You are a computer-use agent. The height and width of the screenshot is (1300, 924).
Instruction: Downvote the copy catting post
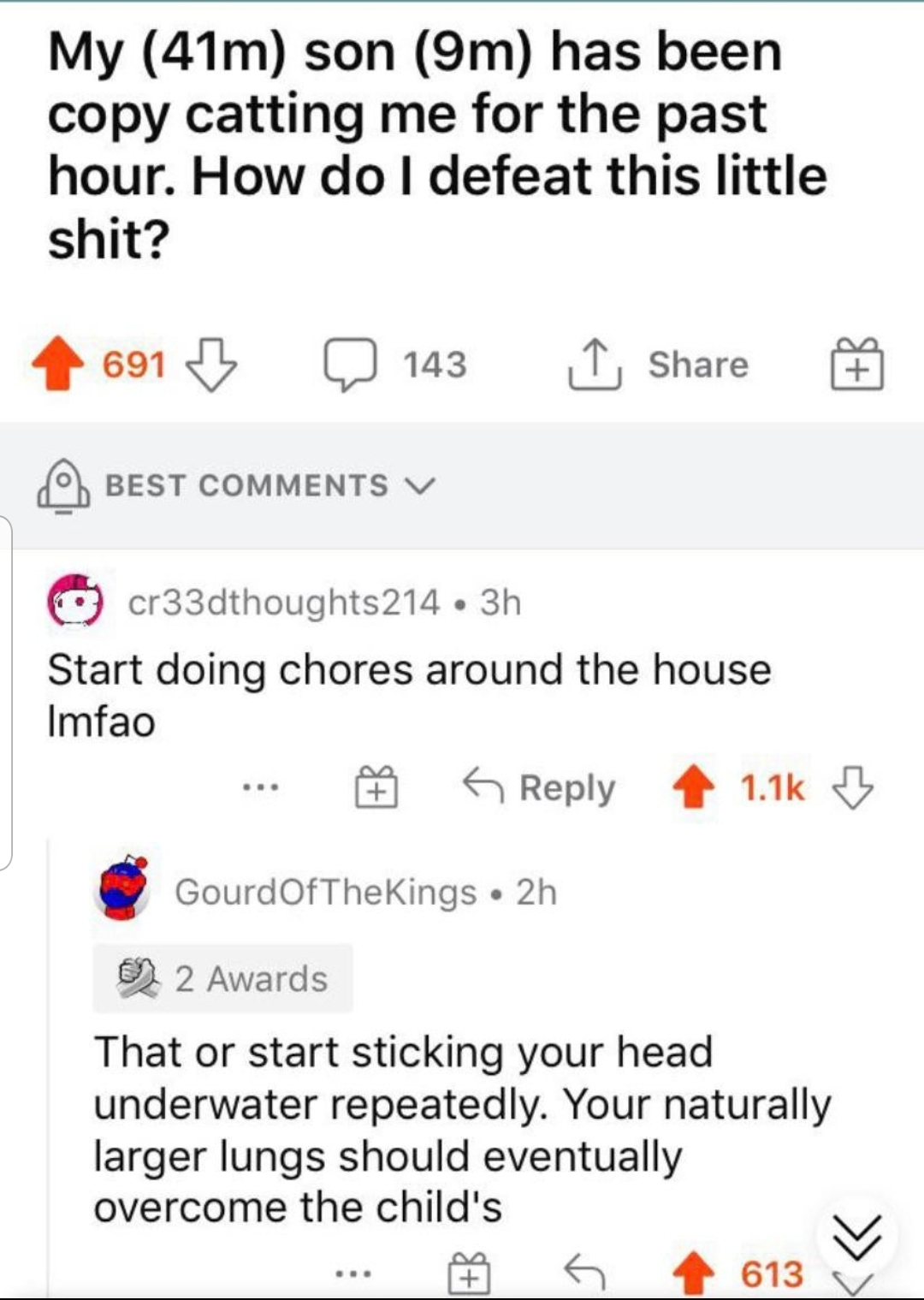click(x=211, y=364)
